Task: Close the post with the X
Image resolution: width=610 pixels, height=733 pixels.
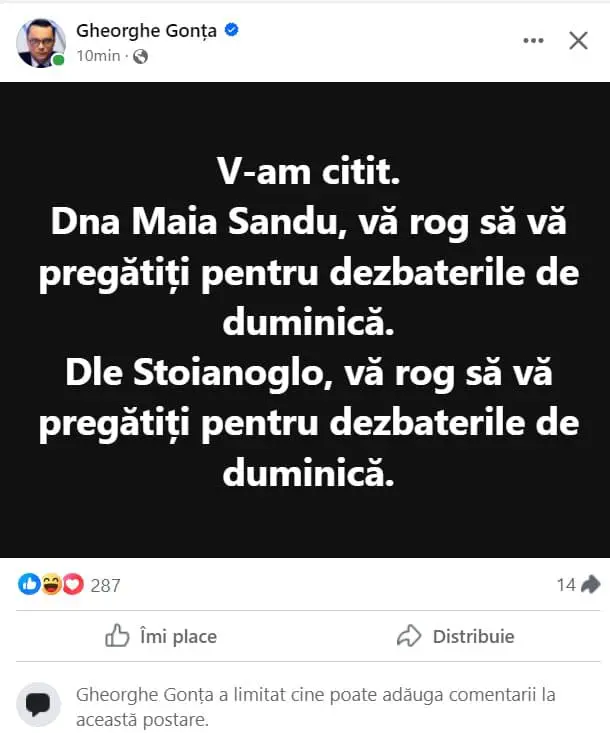Action: [x=578, y=40]
